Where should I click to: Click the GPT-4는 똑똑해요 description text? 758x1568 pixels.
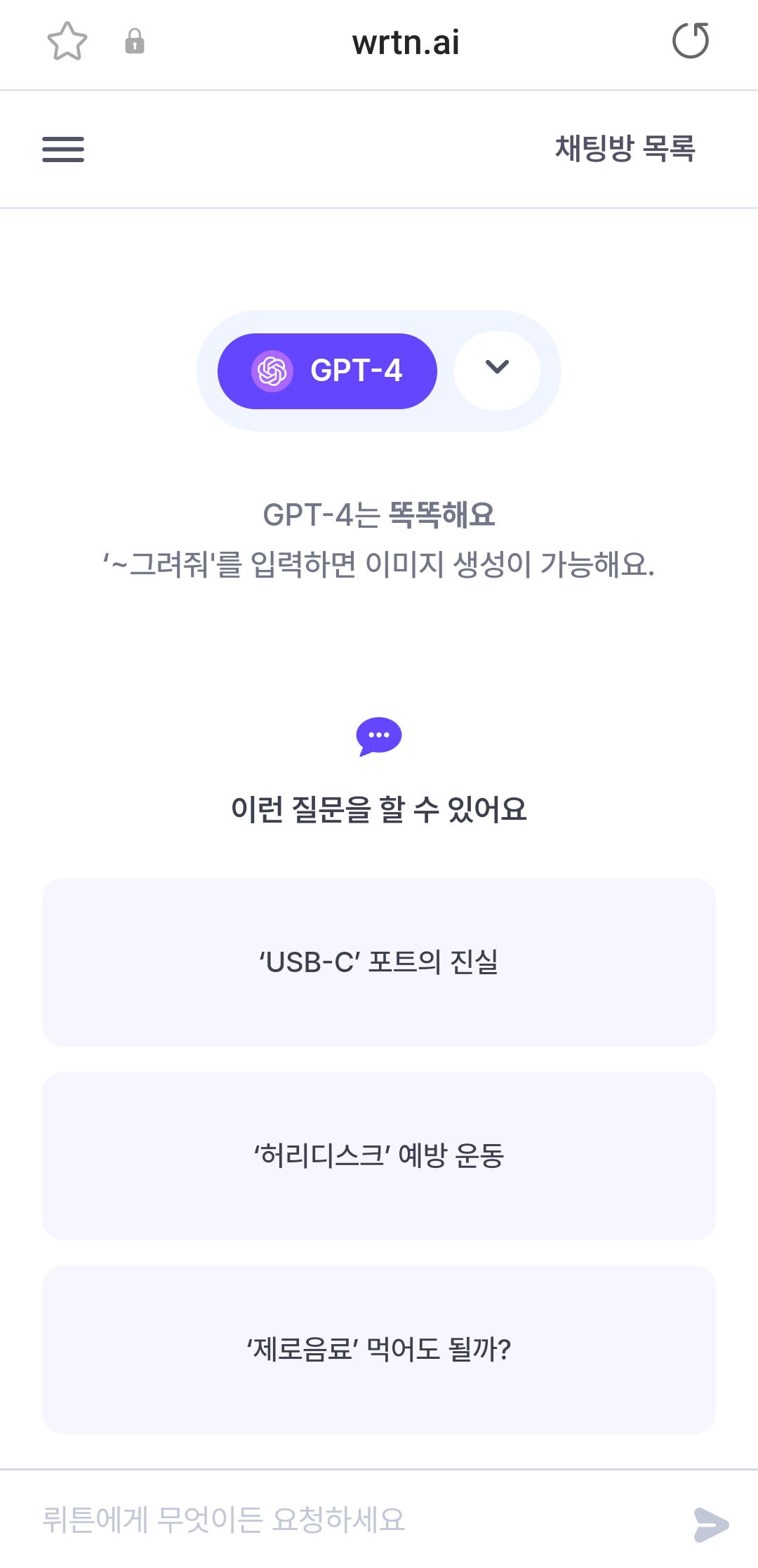point(379,517)
